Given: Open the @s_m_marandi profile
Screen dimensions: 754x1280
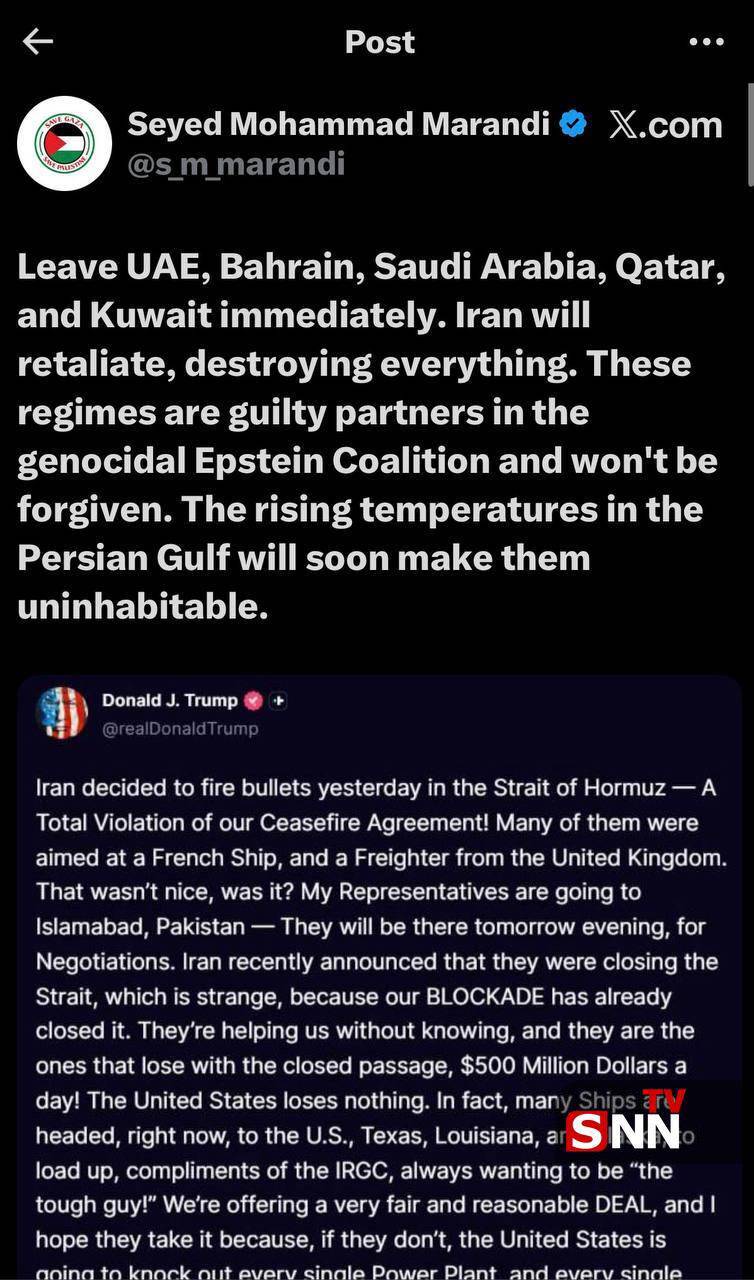Looking at the screenshot, I should point(236,163).
